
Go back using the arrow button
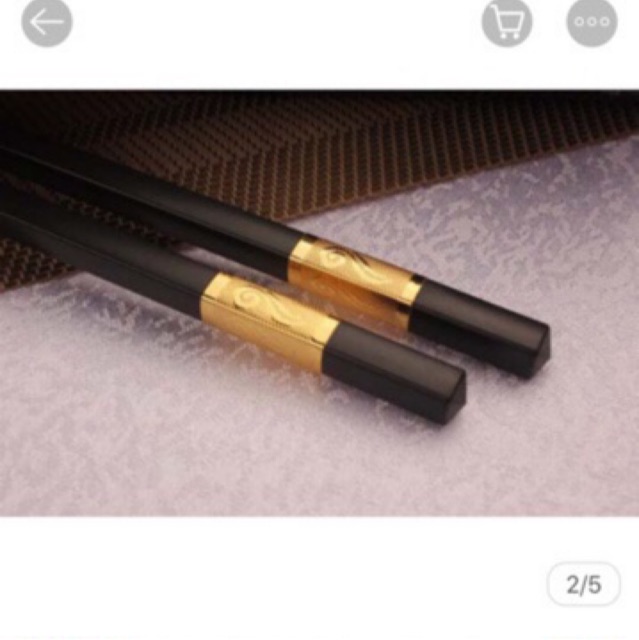click(x=47, y=22)
